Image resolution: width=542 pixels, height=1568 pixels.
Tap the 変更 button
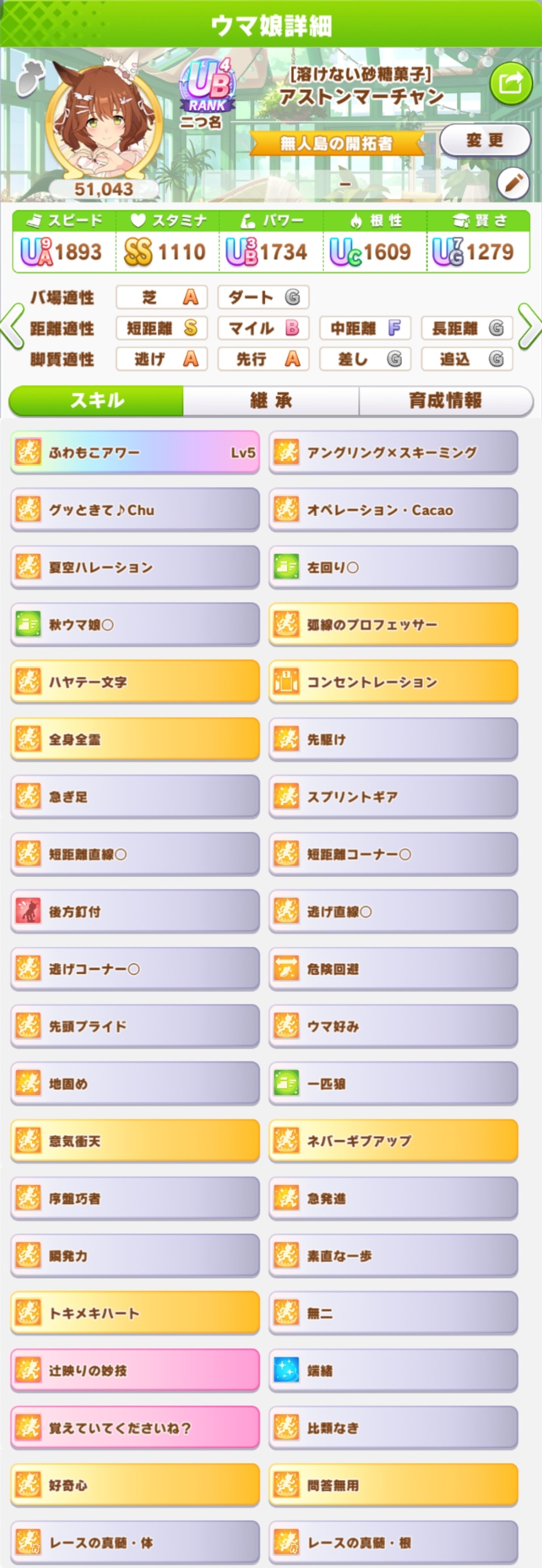coord(485,141)
